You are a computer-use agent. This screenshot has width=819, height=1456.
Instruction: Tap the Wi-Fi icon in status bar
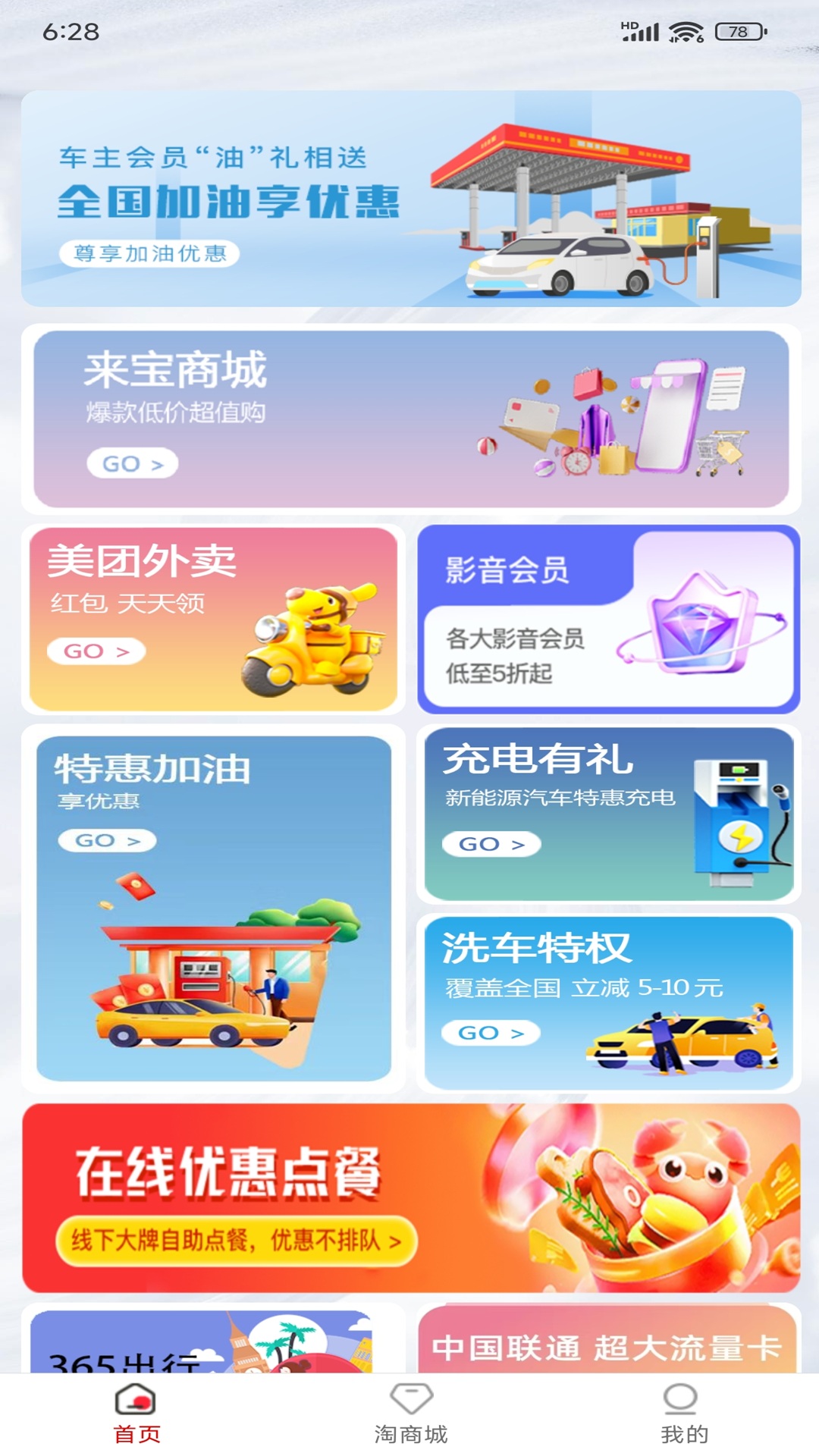click(686, 32)
